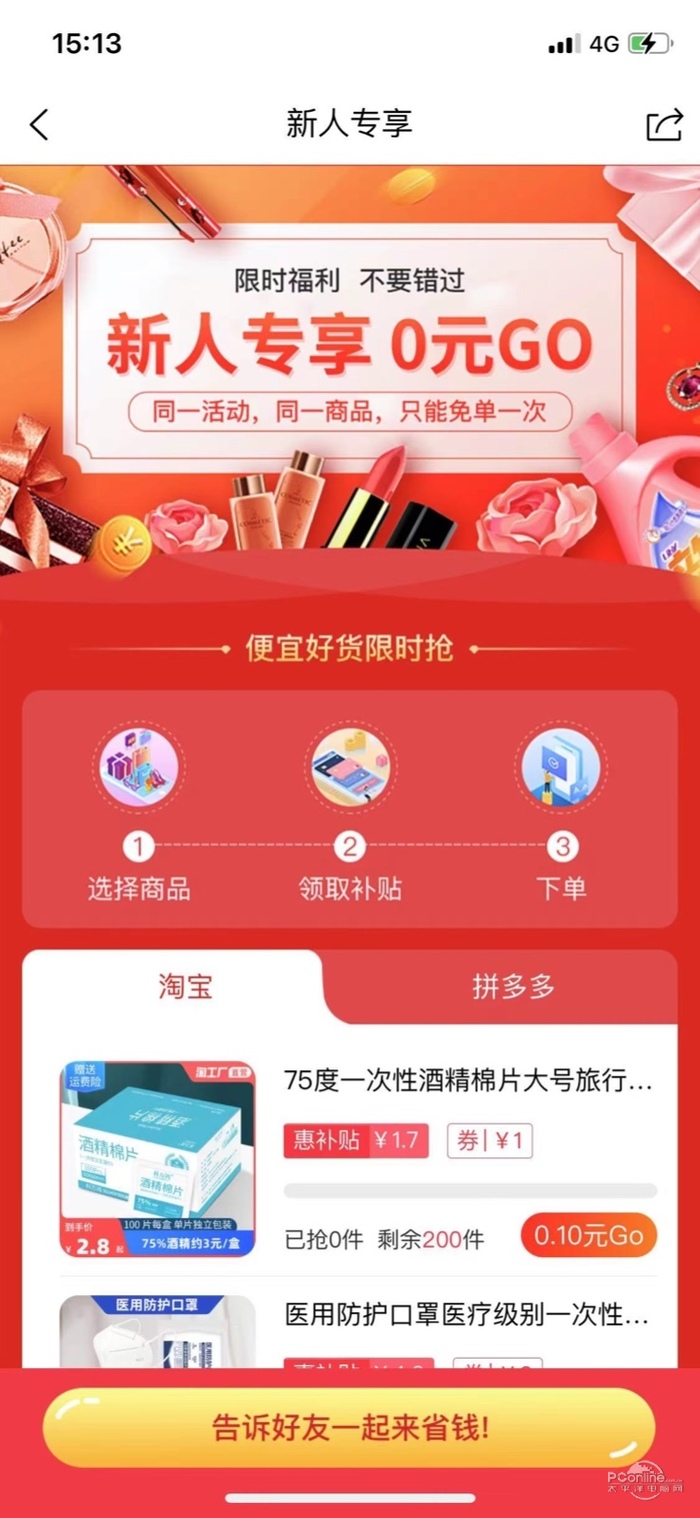Share this 新人专享 page

(662, 125)
